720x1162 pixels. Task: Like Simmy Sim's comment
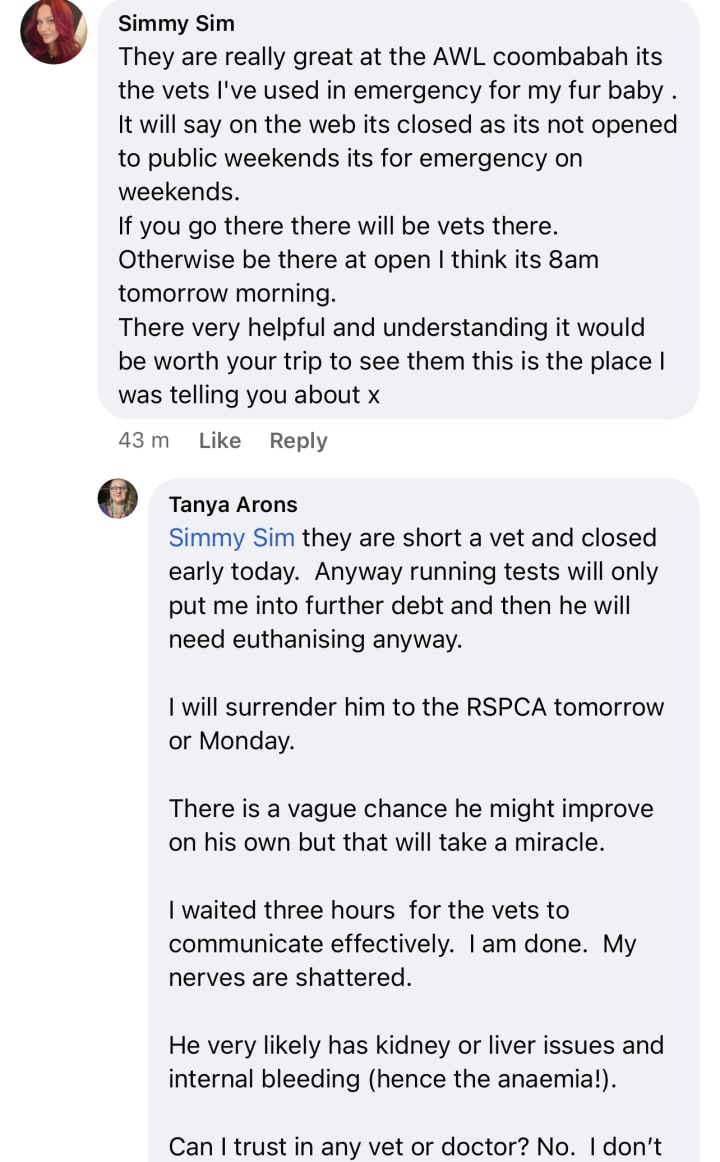(219, 441)
